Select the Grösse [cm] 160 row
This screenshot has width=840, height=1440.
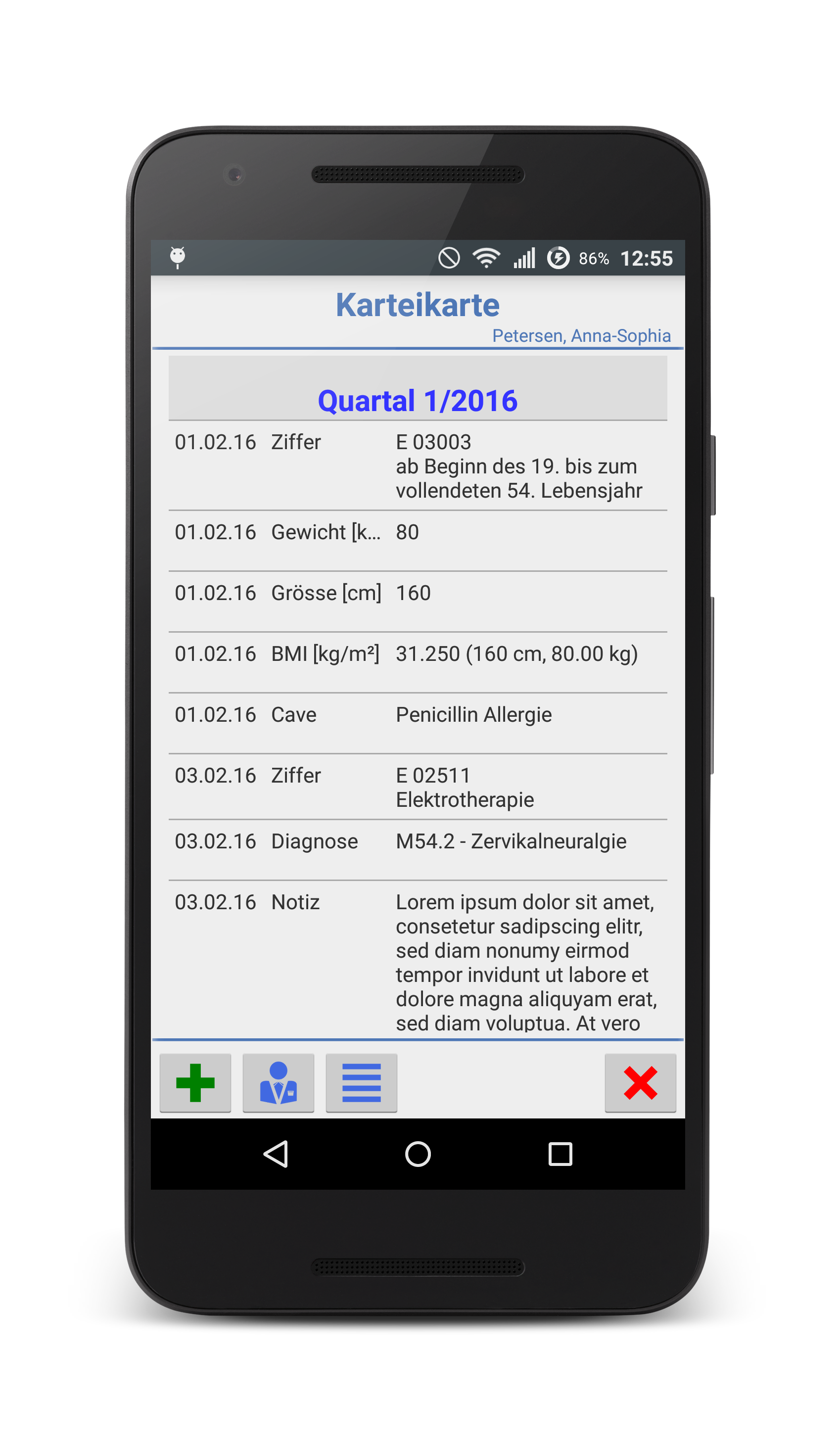pyautogui.click(x=418, y=602)
